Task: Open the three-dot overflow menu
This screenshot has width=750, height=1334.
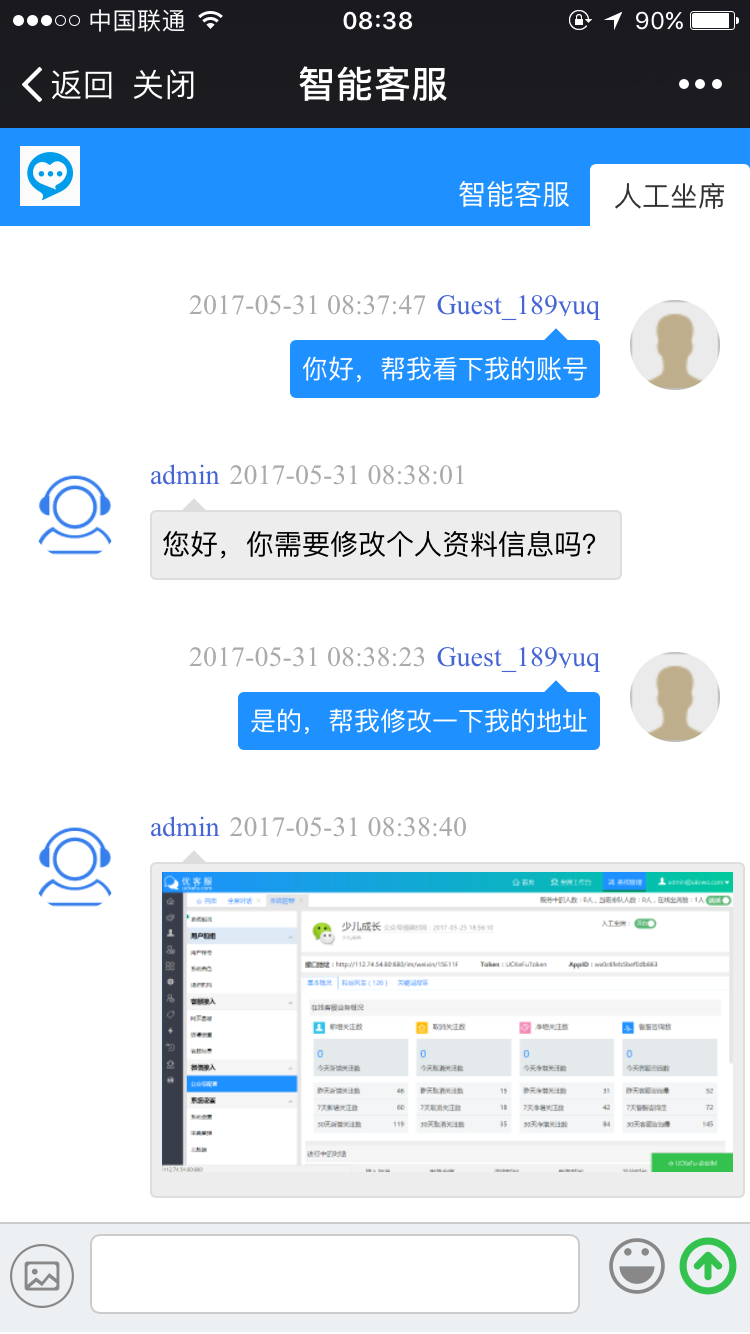Action: pyautogui.click(x=700, y=85)
